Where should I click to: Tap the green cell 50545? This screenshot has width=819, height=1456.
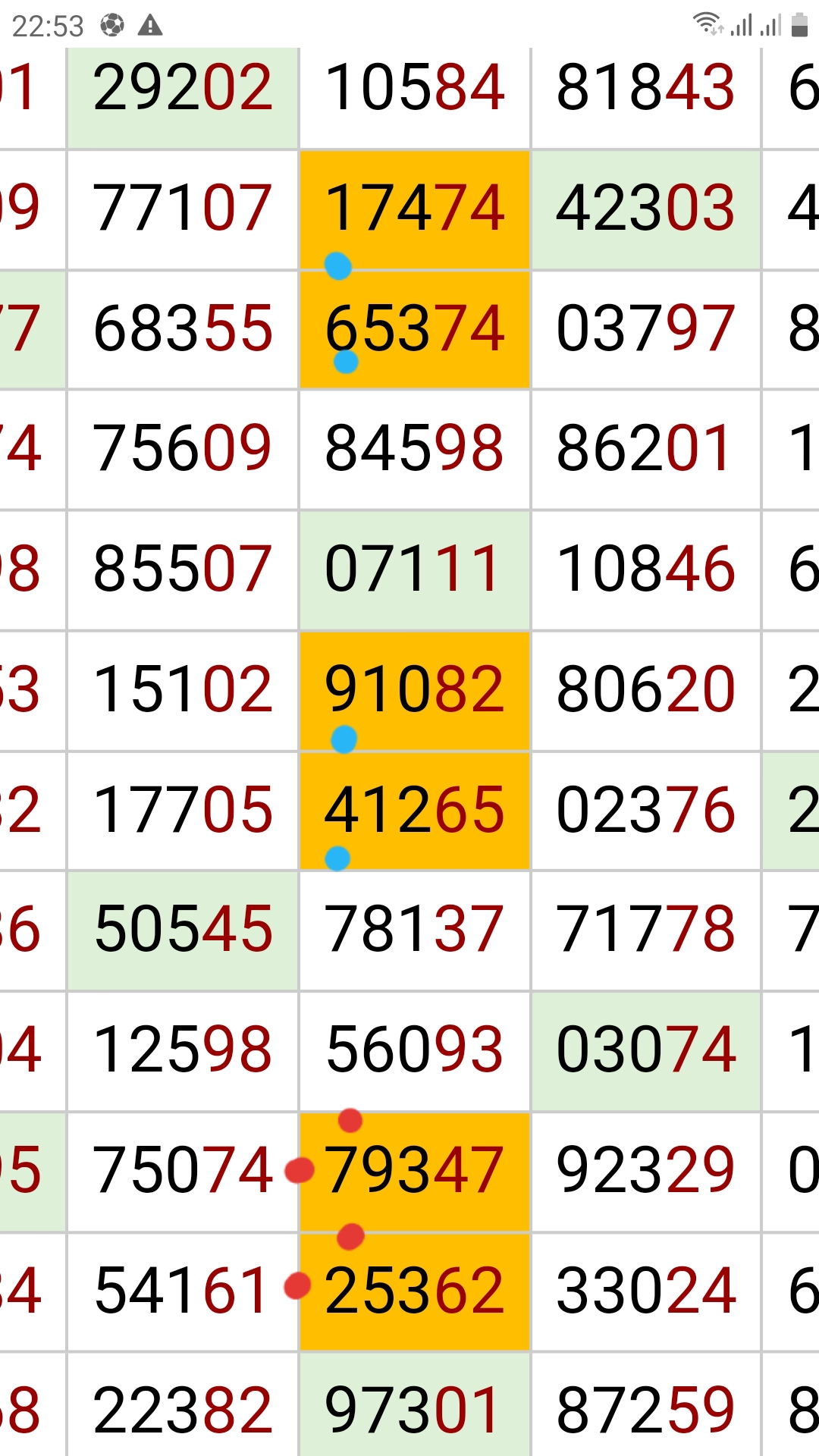coord(183,931)
